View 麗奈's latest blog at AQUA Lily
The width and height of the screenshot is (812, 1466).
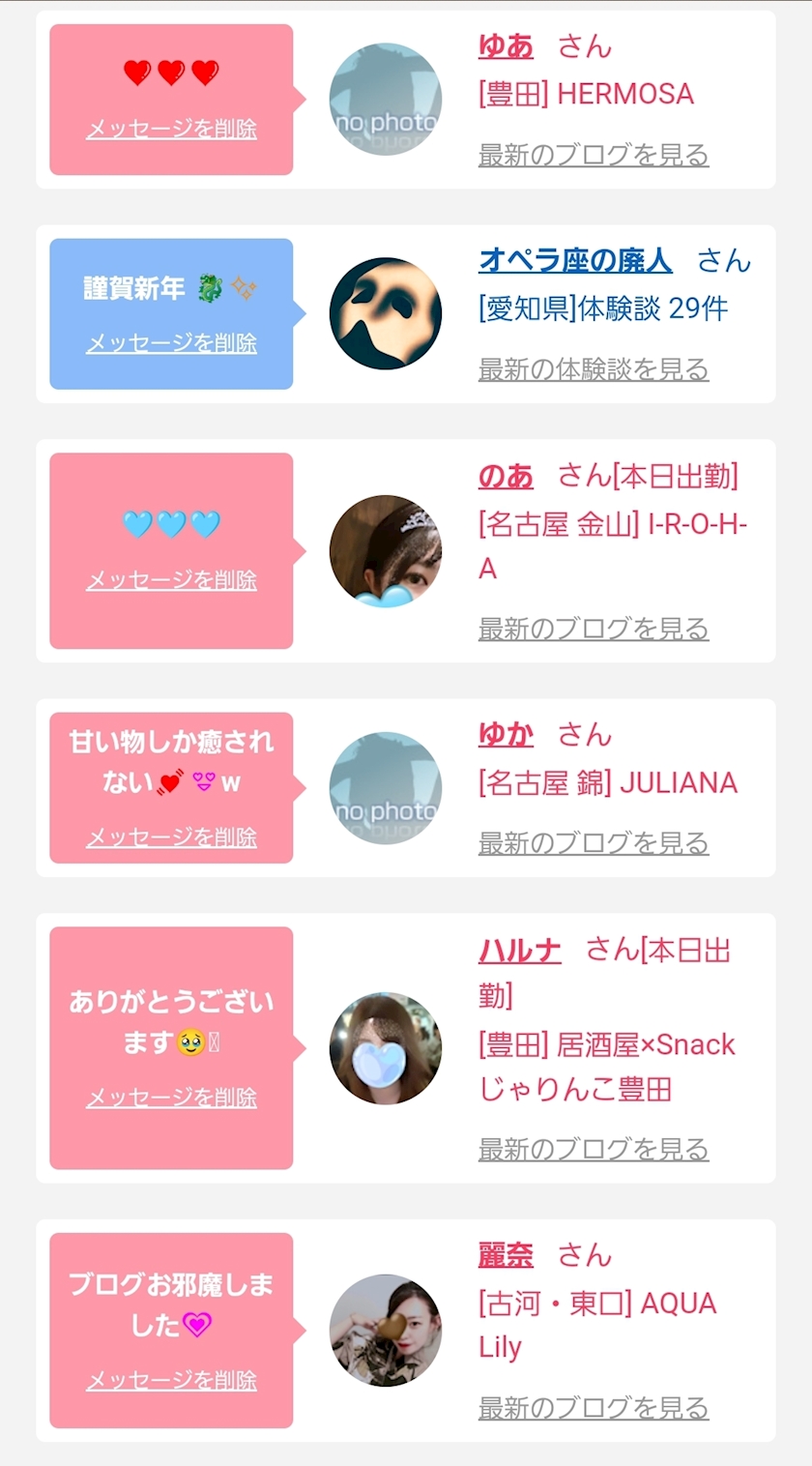[594, 1408]
